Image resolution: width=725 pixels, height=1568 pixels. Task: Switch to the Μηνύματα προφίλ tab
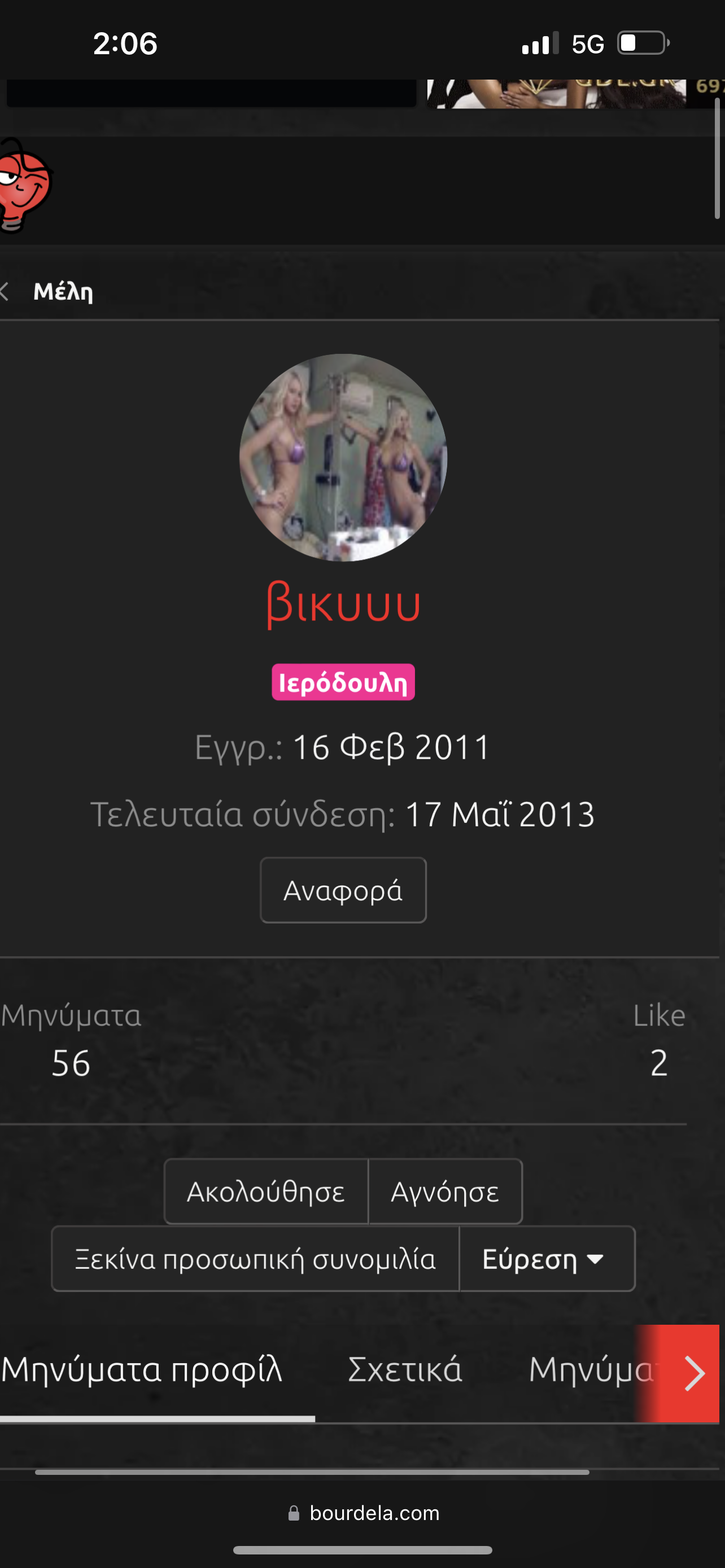coord(142,1369)
